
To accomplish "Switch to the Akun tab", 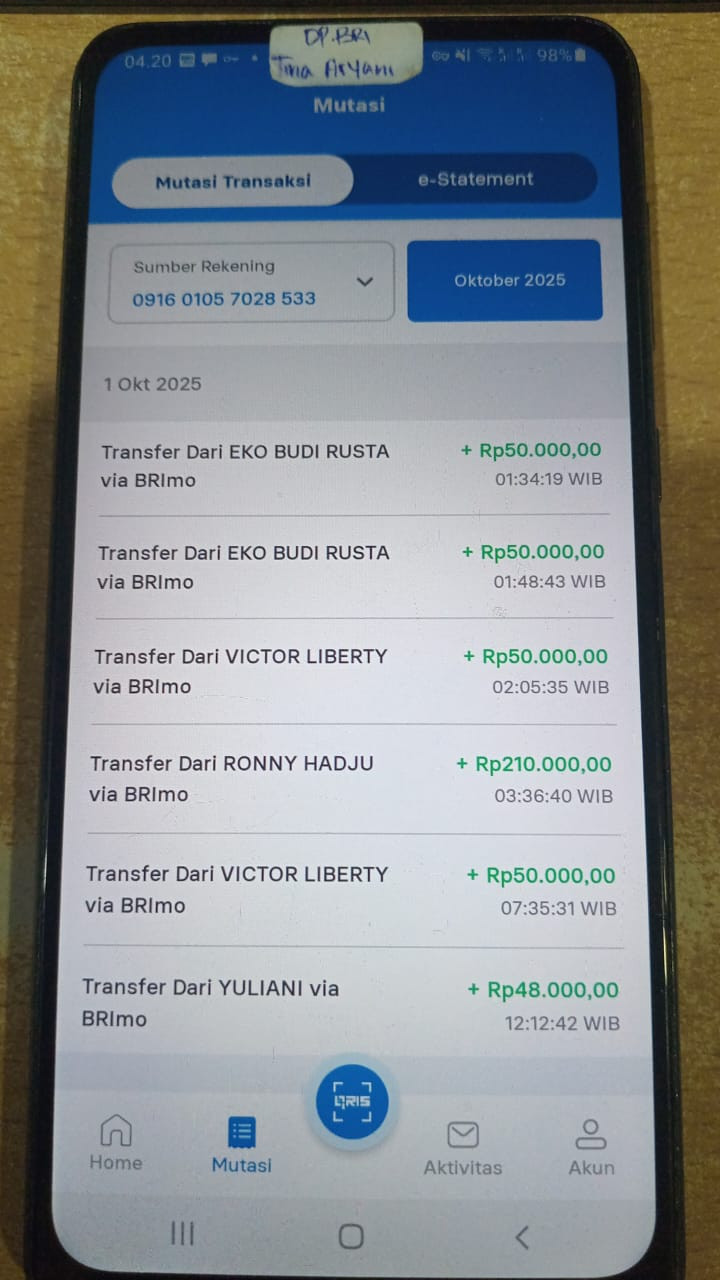I will click(x=591, y=1148).
